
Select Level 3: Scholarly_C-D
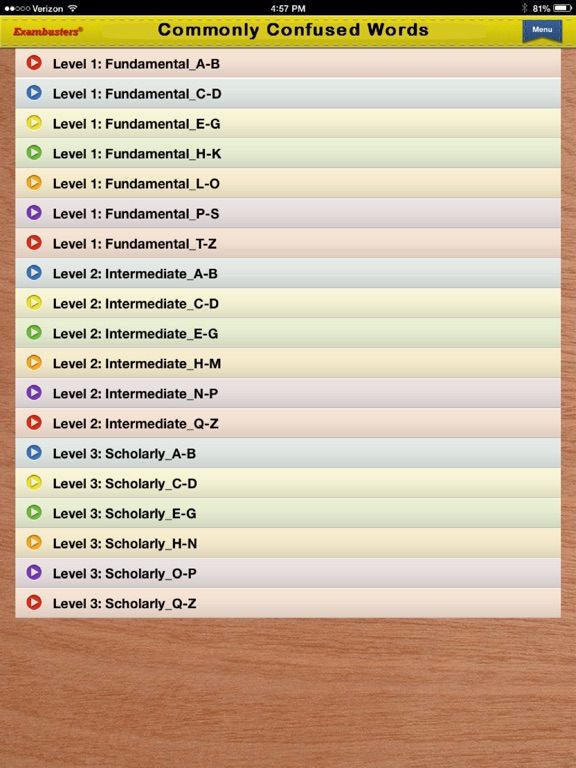tap(288, 483)
